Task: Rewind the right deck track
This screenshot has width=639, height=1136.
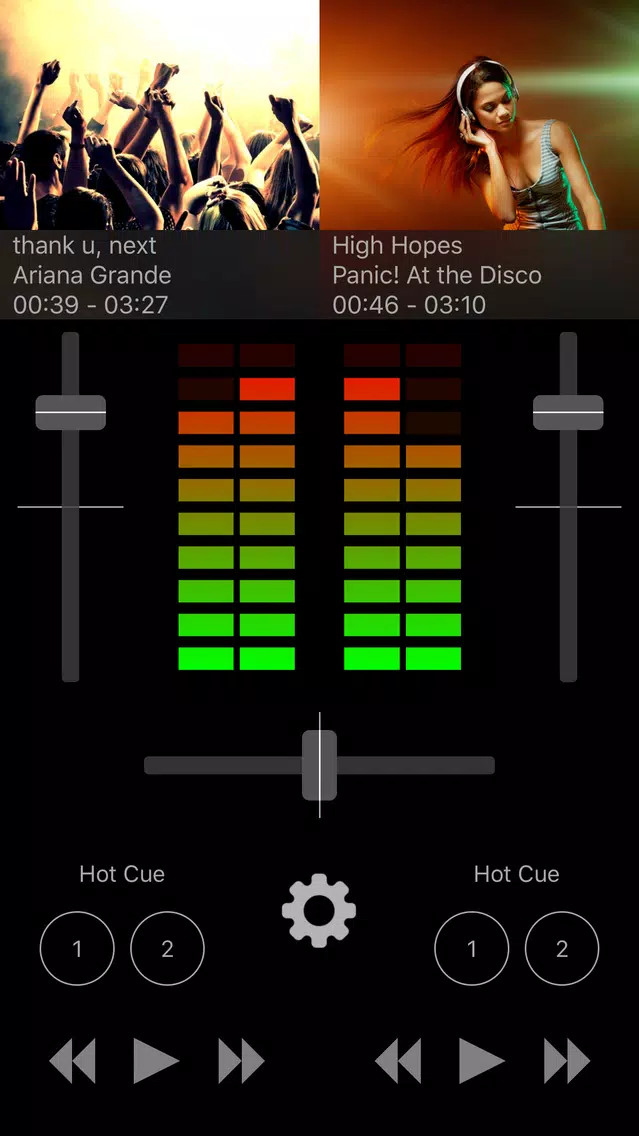Action: (x=398, y=1061)
